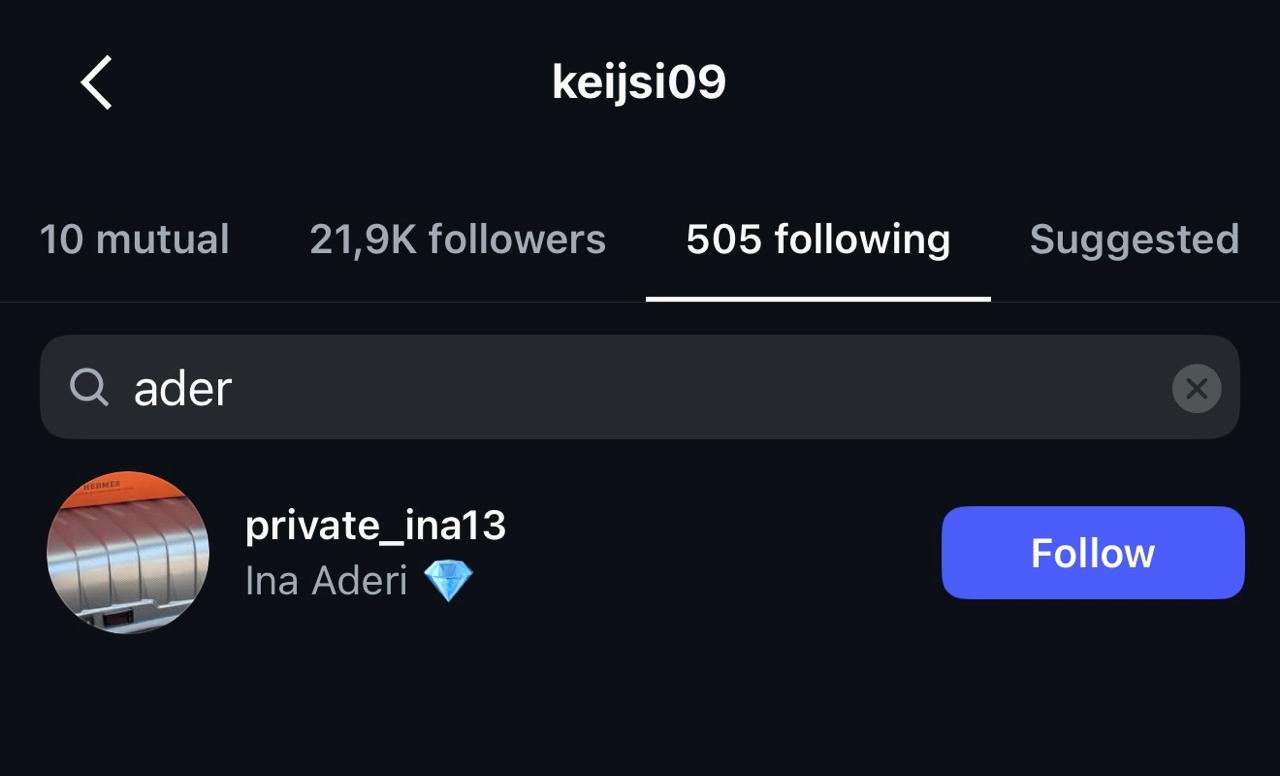The width and height of the screenshot is (1280, 776).
Task: Open the 21,9K followers tab
Action: [457, 240]
